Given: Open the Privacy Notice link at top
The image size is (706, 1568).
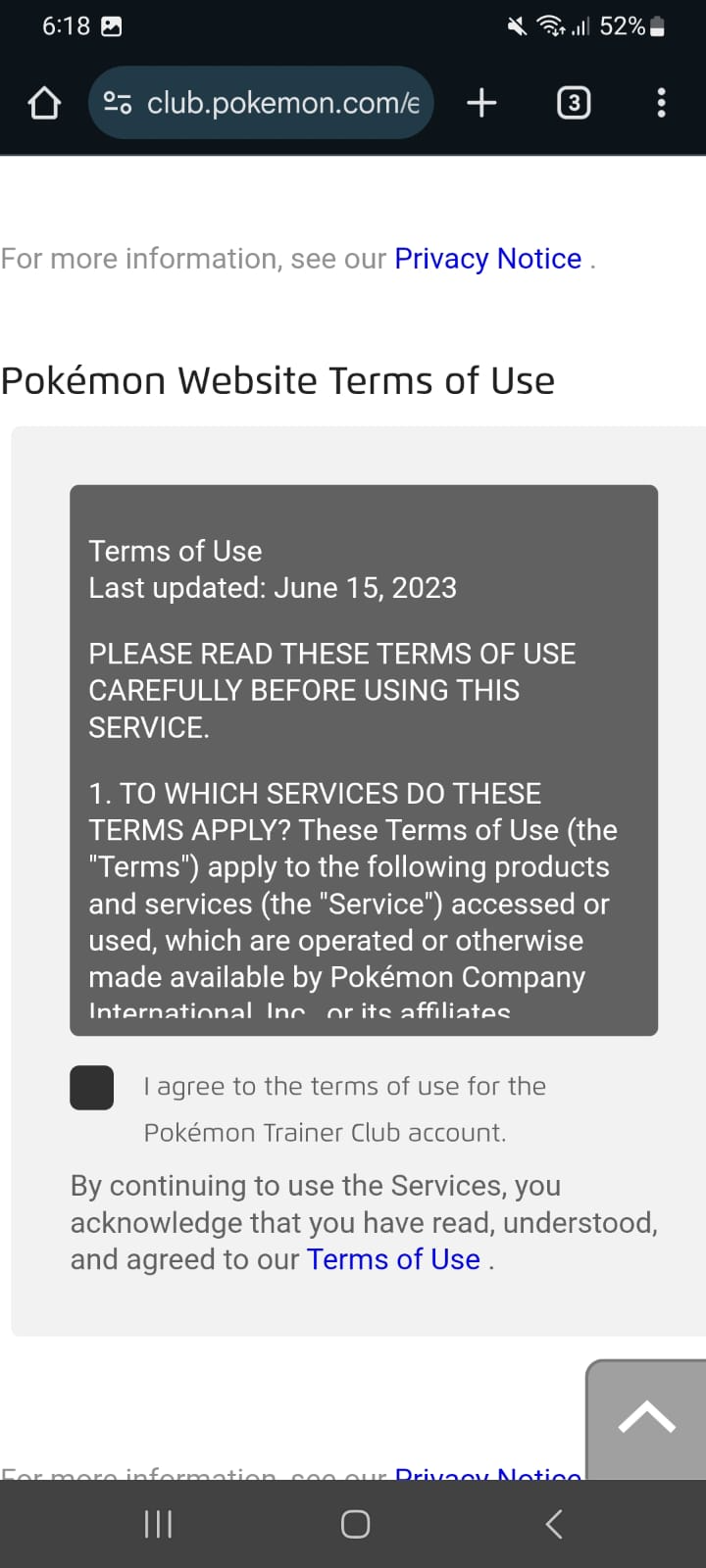Looking at the screenshot, I should [487, 259].
